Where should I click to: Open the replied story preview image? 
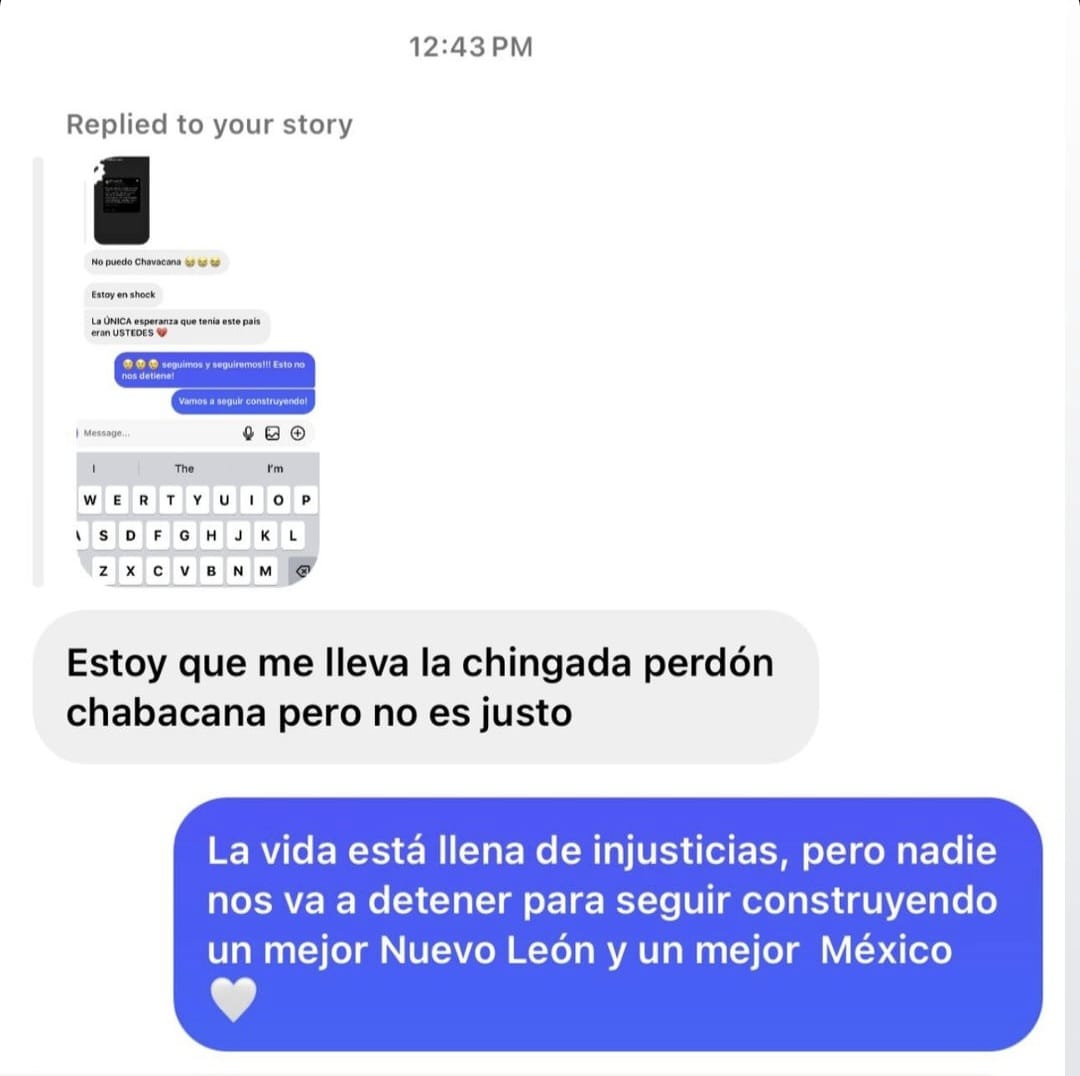click(x=198, y=370)
